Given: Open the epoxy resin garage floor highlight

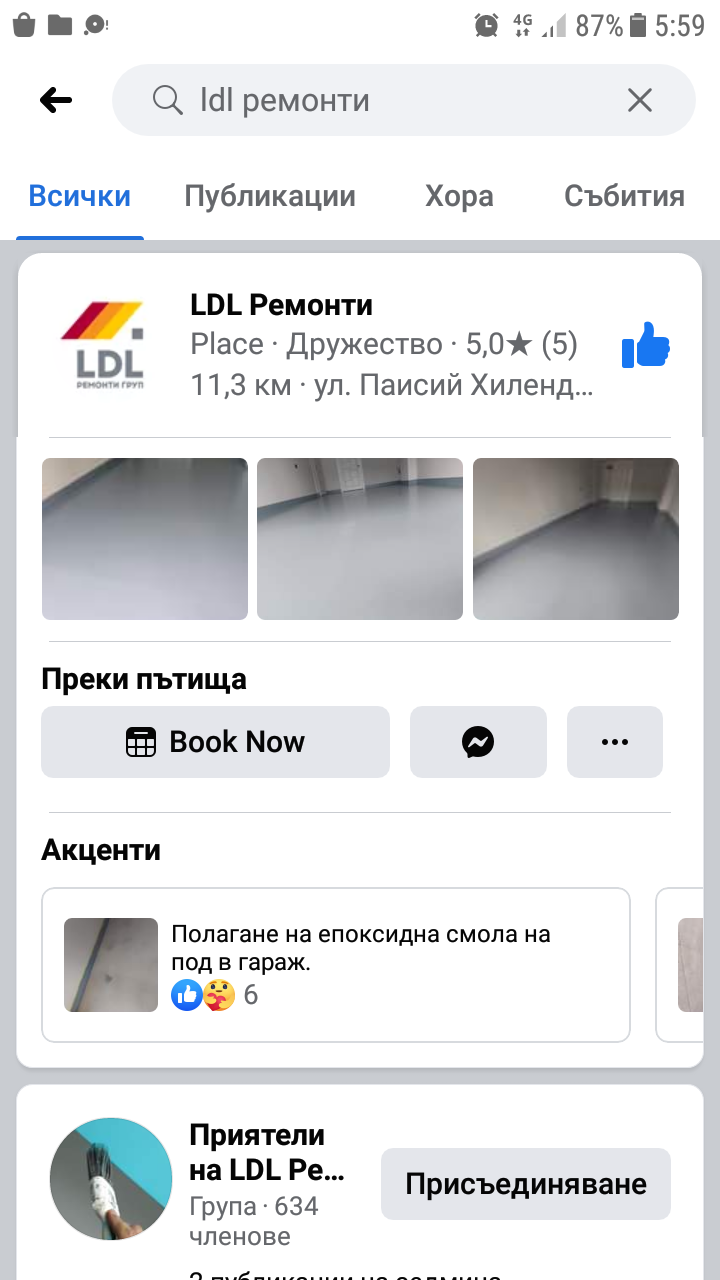Looking at the screenshot, I should coord(335,965).
